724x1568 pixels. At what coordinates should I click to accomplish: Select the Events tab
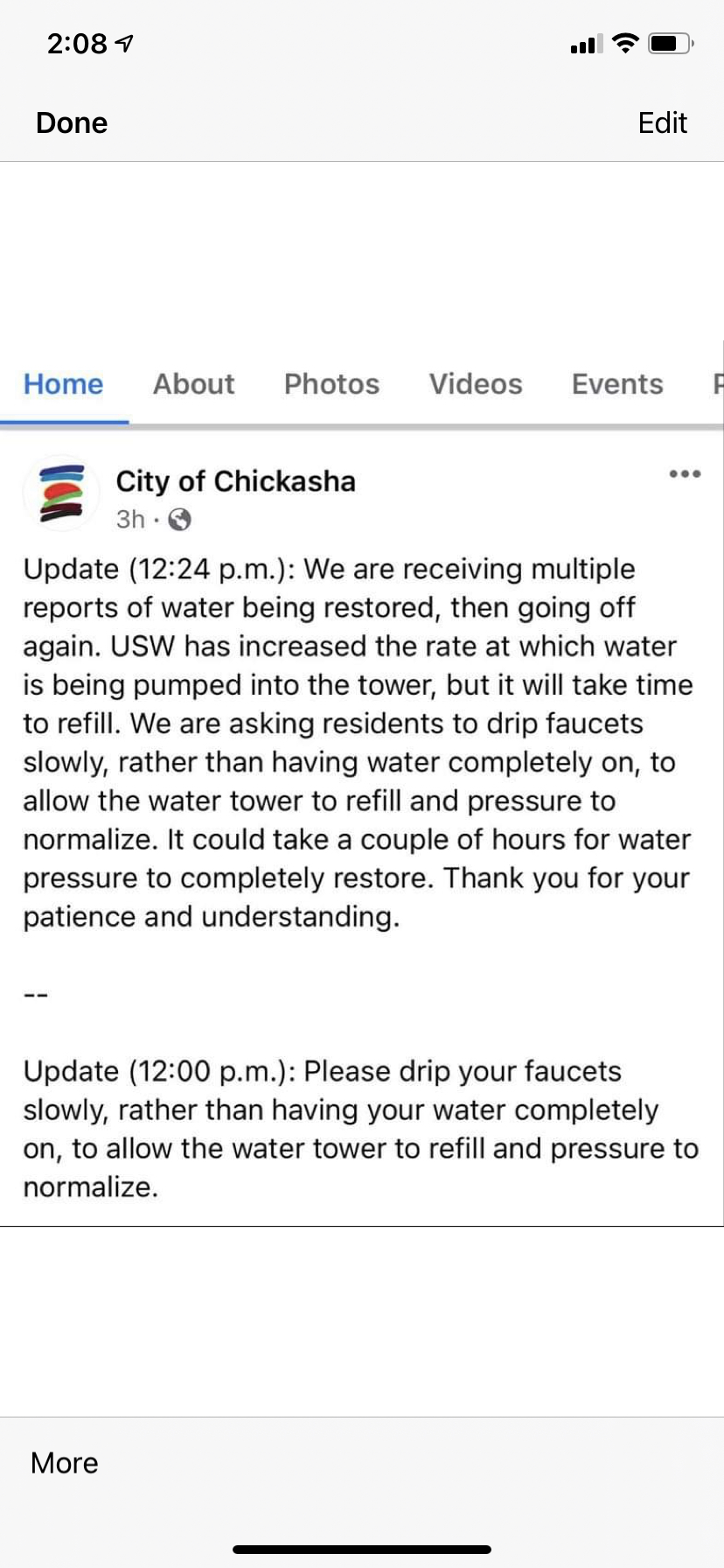[x=617, y=384]
